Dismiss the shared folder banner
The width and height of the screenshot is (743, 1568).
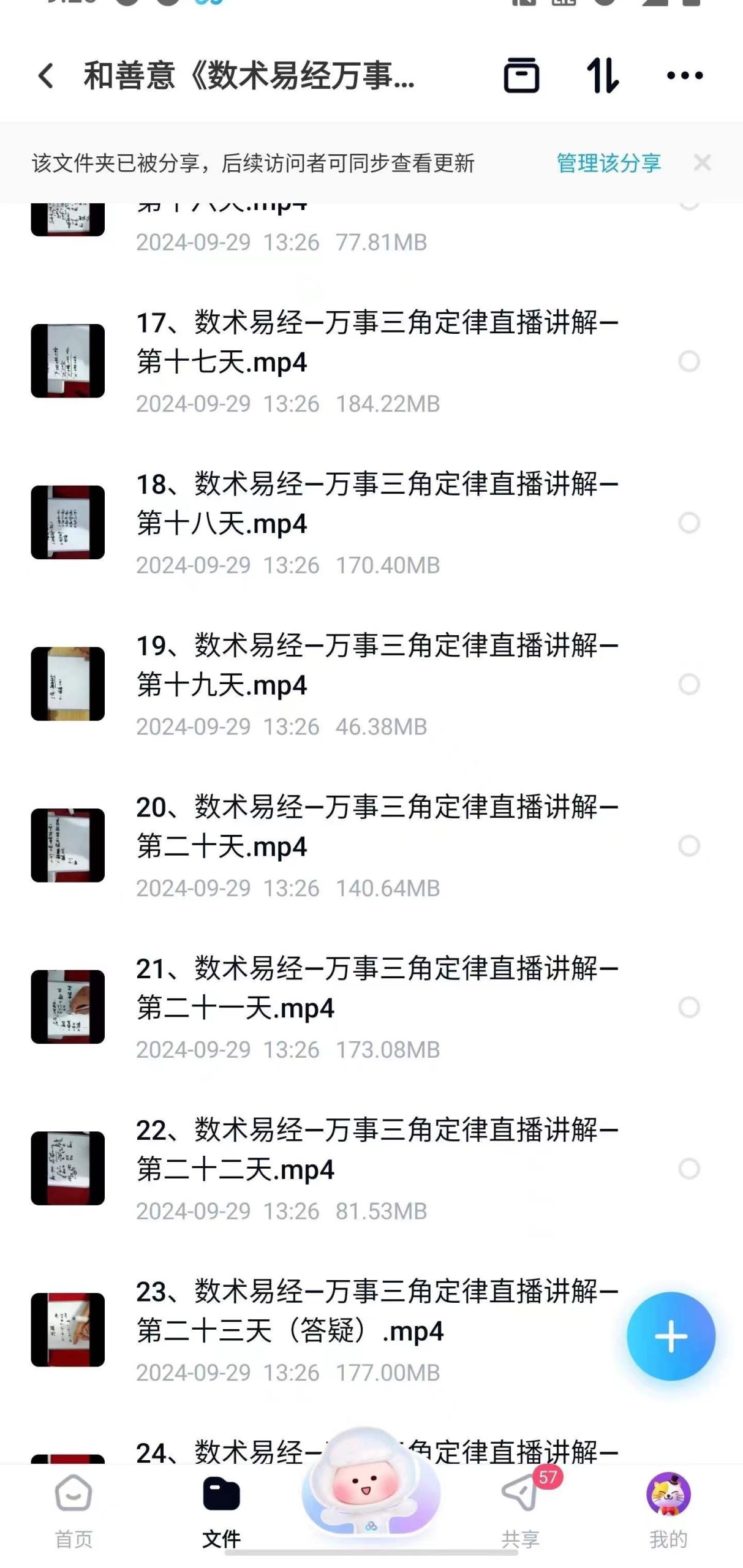(702, 163)
